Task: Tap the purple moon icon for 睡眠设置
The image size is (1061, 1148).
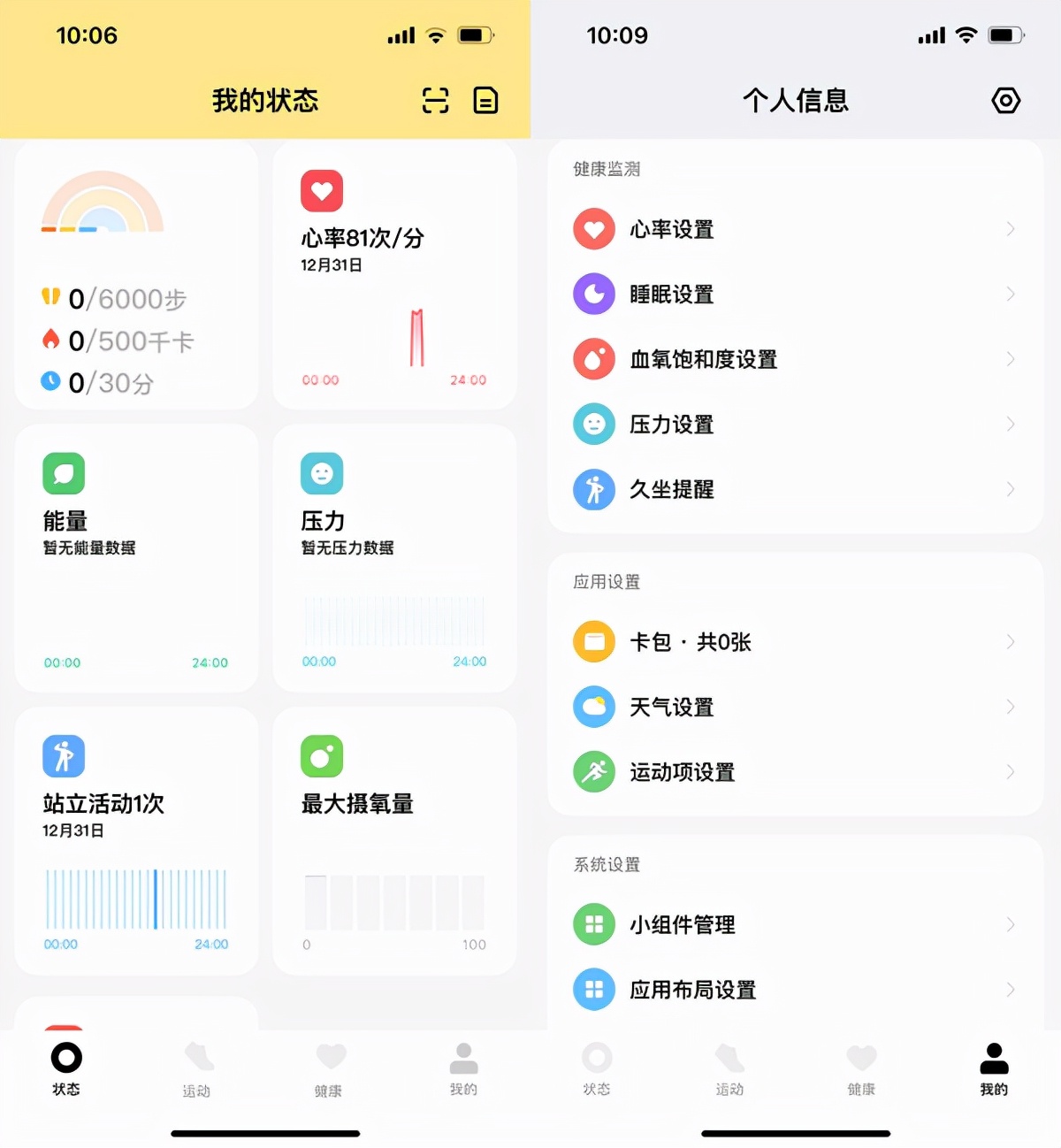Action: [x=593, y=293]
